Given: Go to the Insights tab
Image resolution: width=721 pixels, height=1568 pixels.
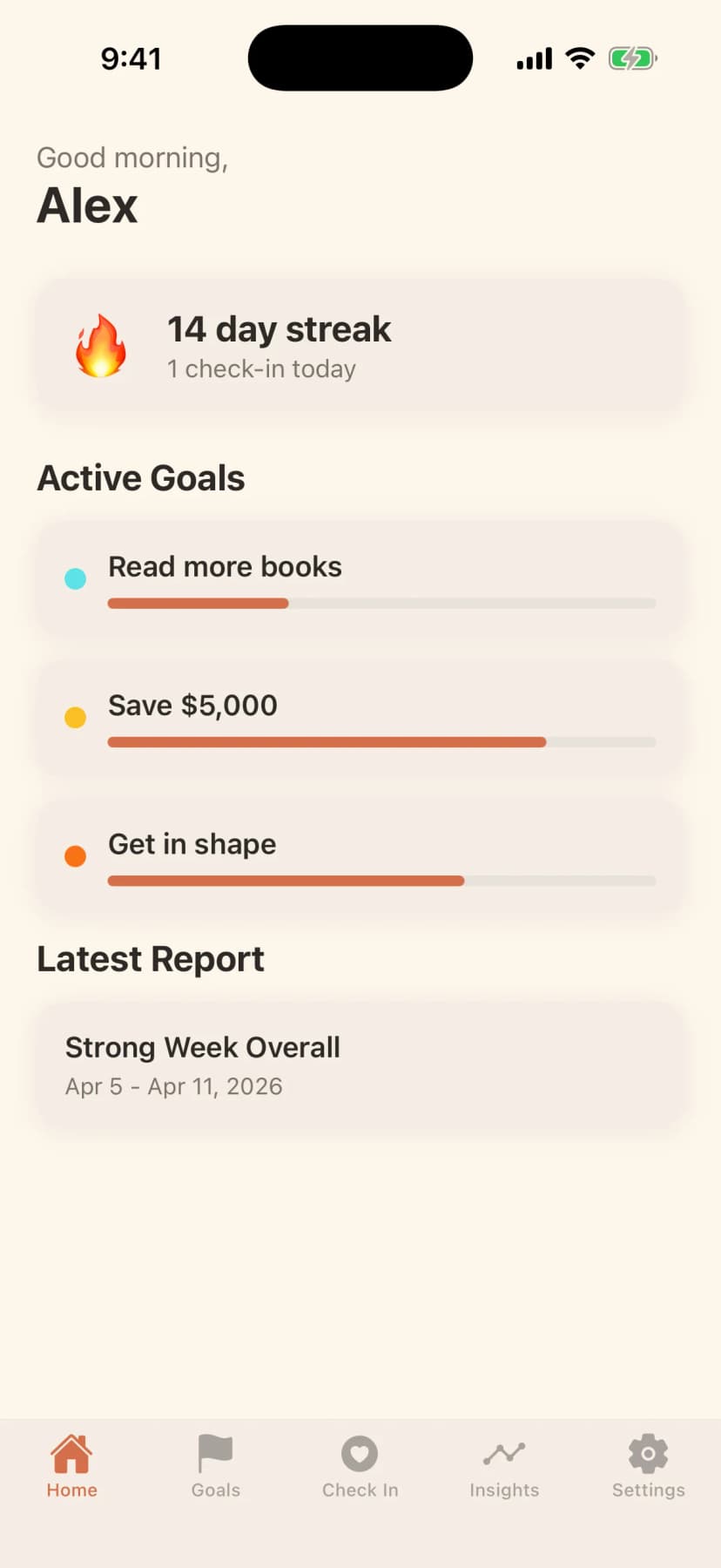Looking at the screenshot, I should coord(504,1467).
